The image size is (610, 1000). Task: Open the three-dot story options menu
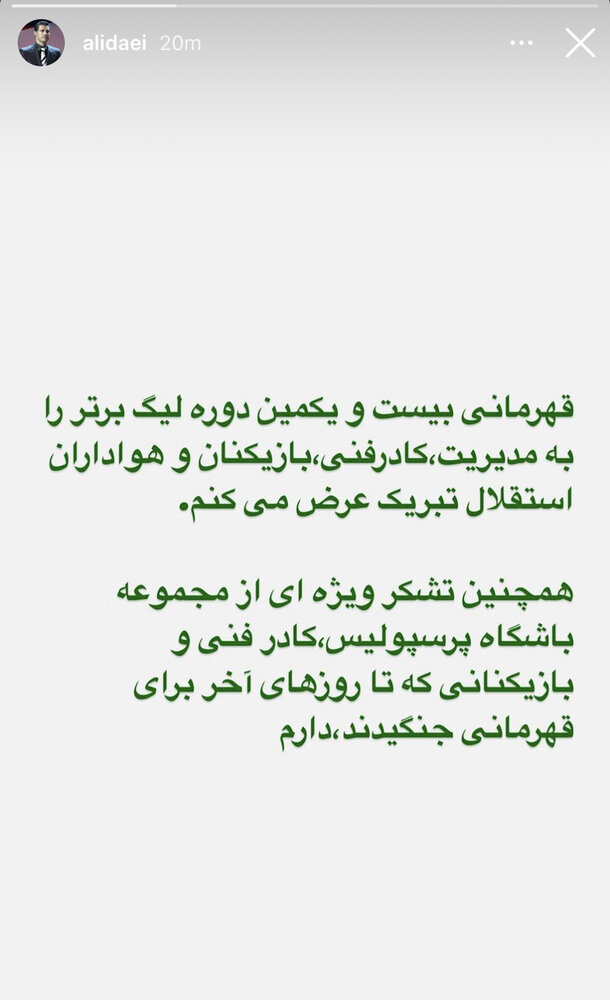pos(521,43)
